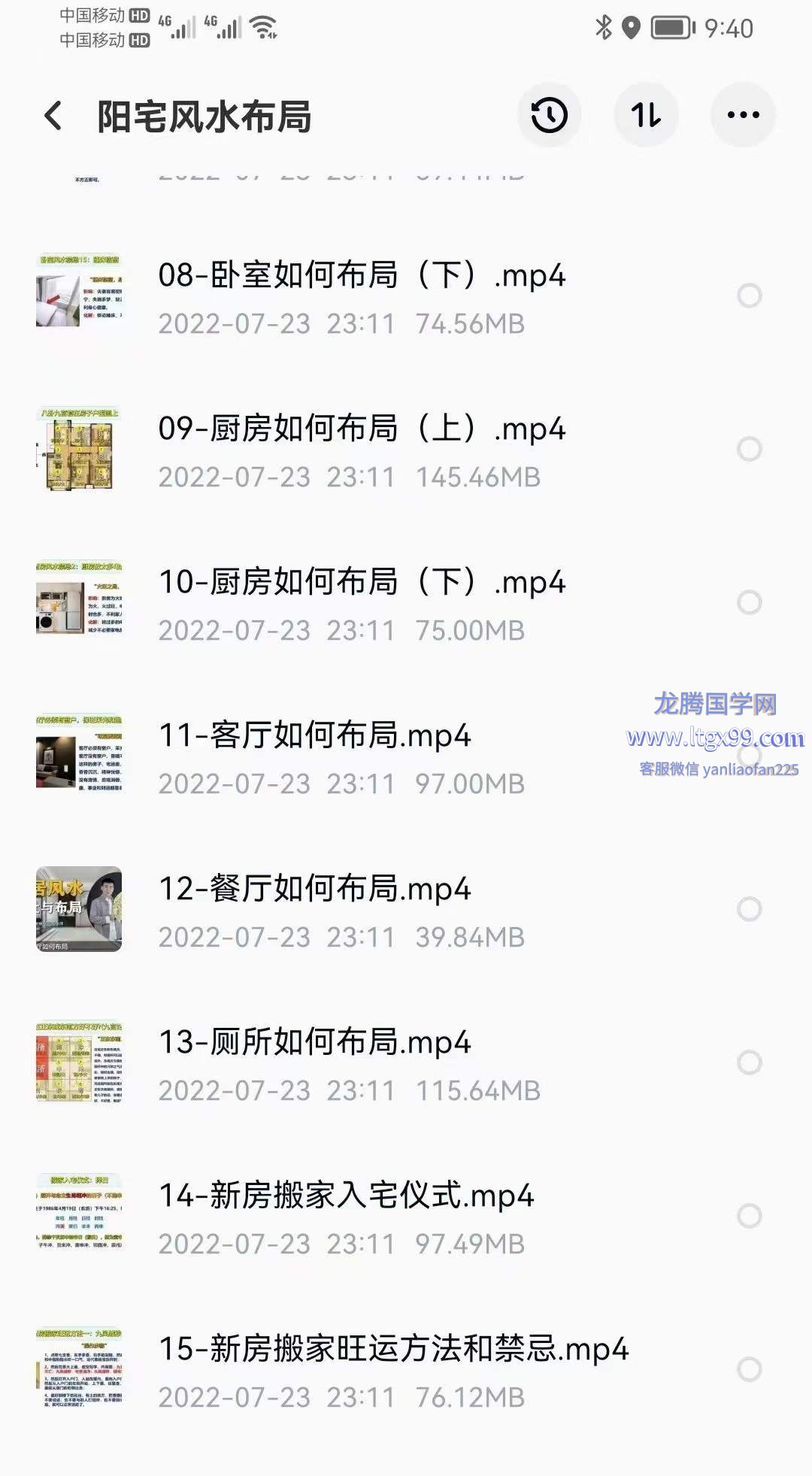812x1476 pixels.
Task: Select the 08-卧室如何布局 file circle
Action: click(749, 296)
